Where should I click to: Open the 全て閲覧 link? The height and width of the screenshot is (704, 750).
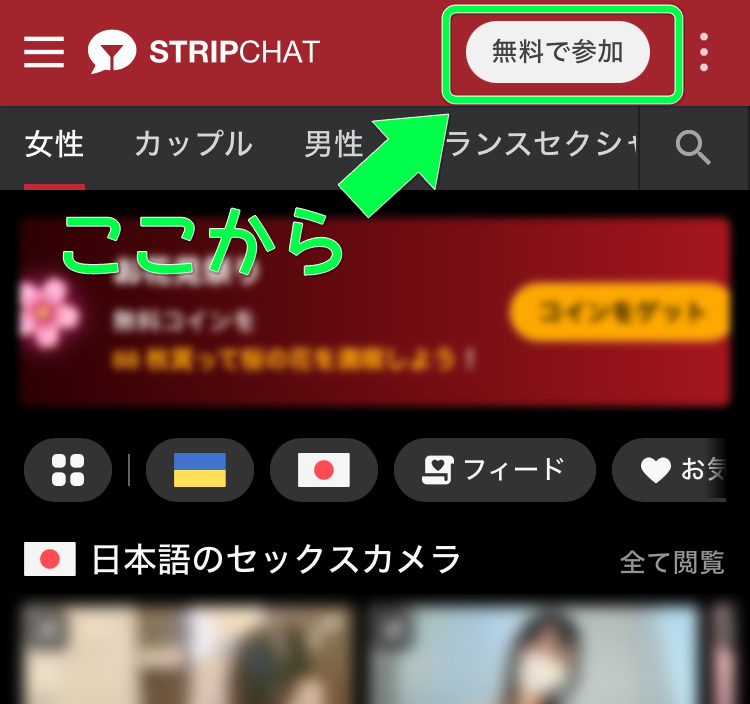(x=672, y=562)
